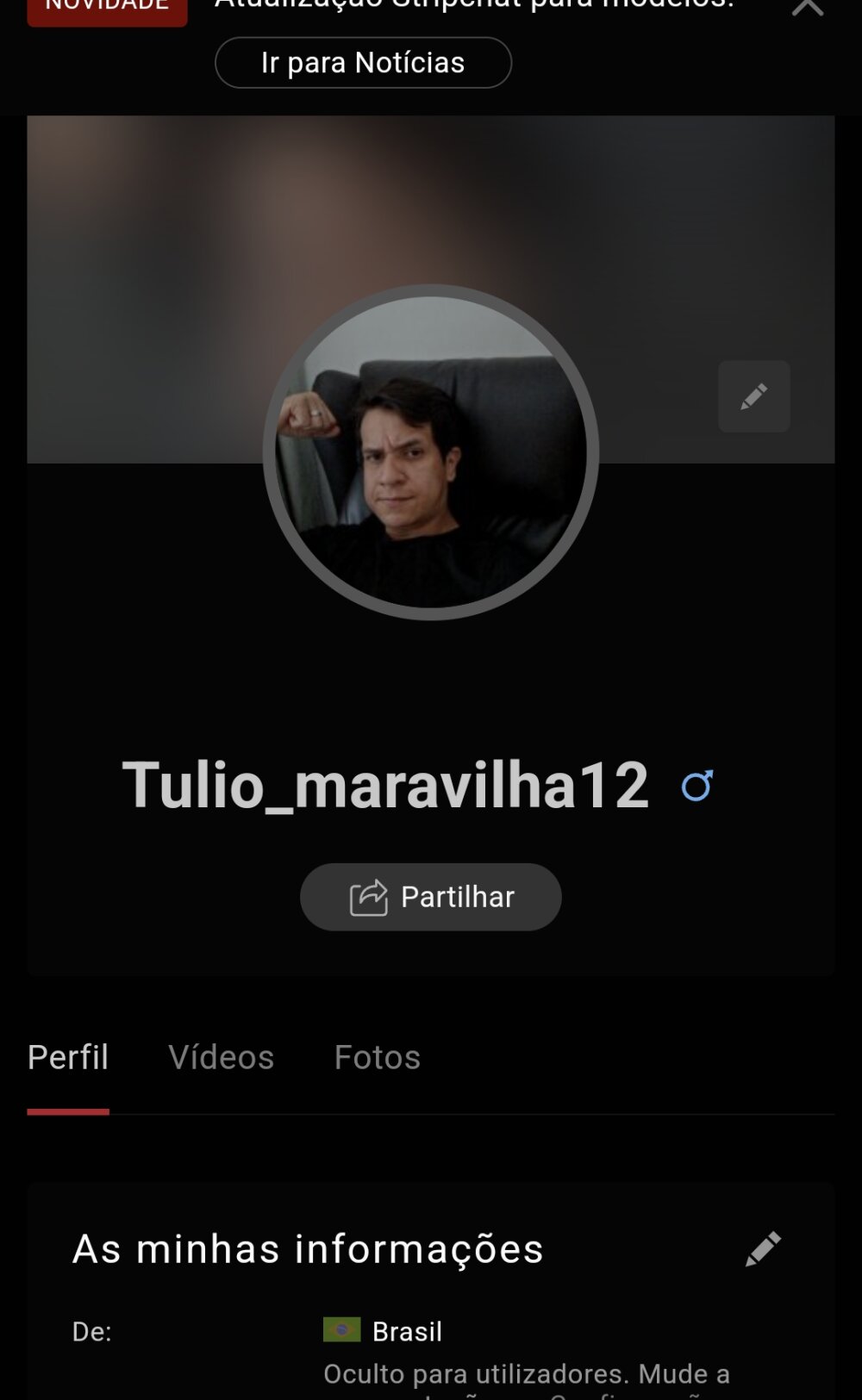Click the Brasil country link
The height and width of the screenshot is (1400, 862).
pos(406,1330)
